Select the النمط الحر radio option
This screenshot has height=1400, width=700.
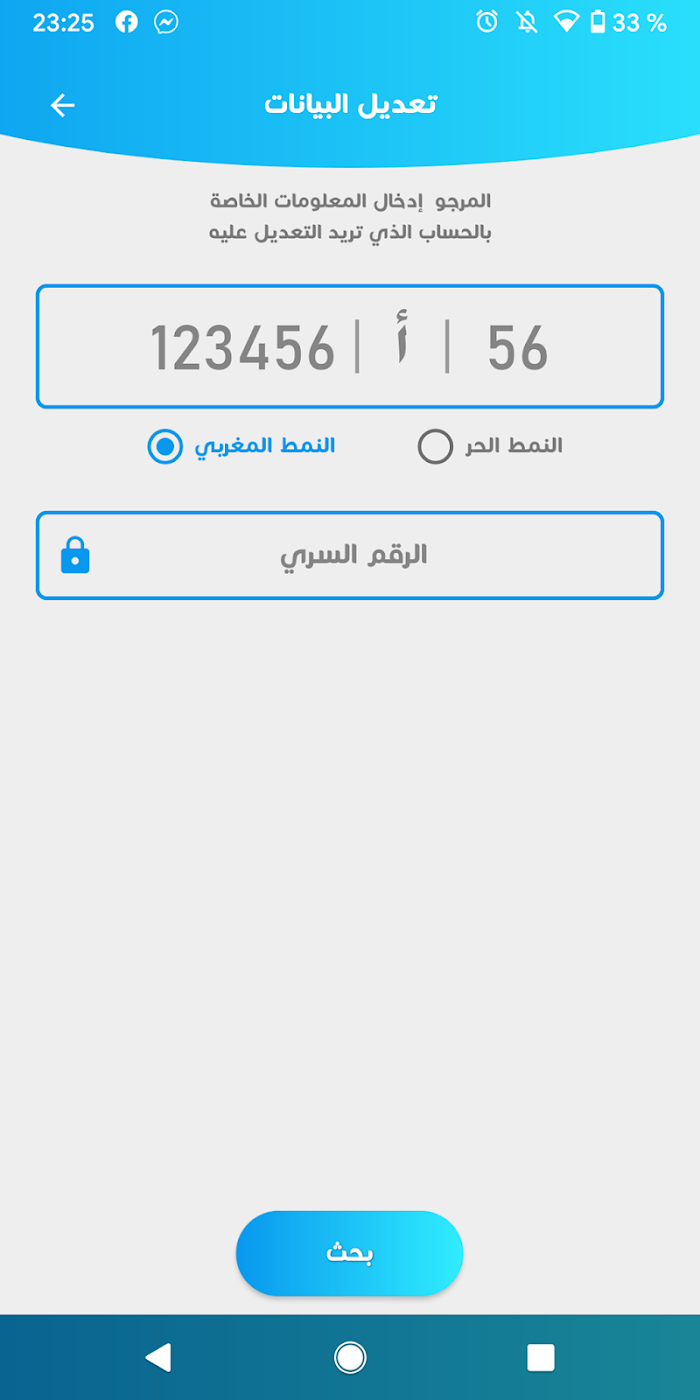[490, 446]
